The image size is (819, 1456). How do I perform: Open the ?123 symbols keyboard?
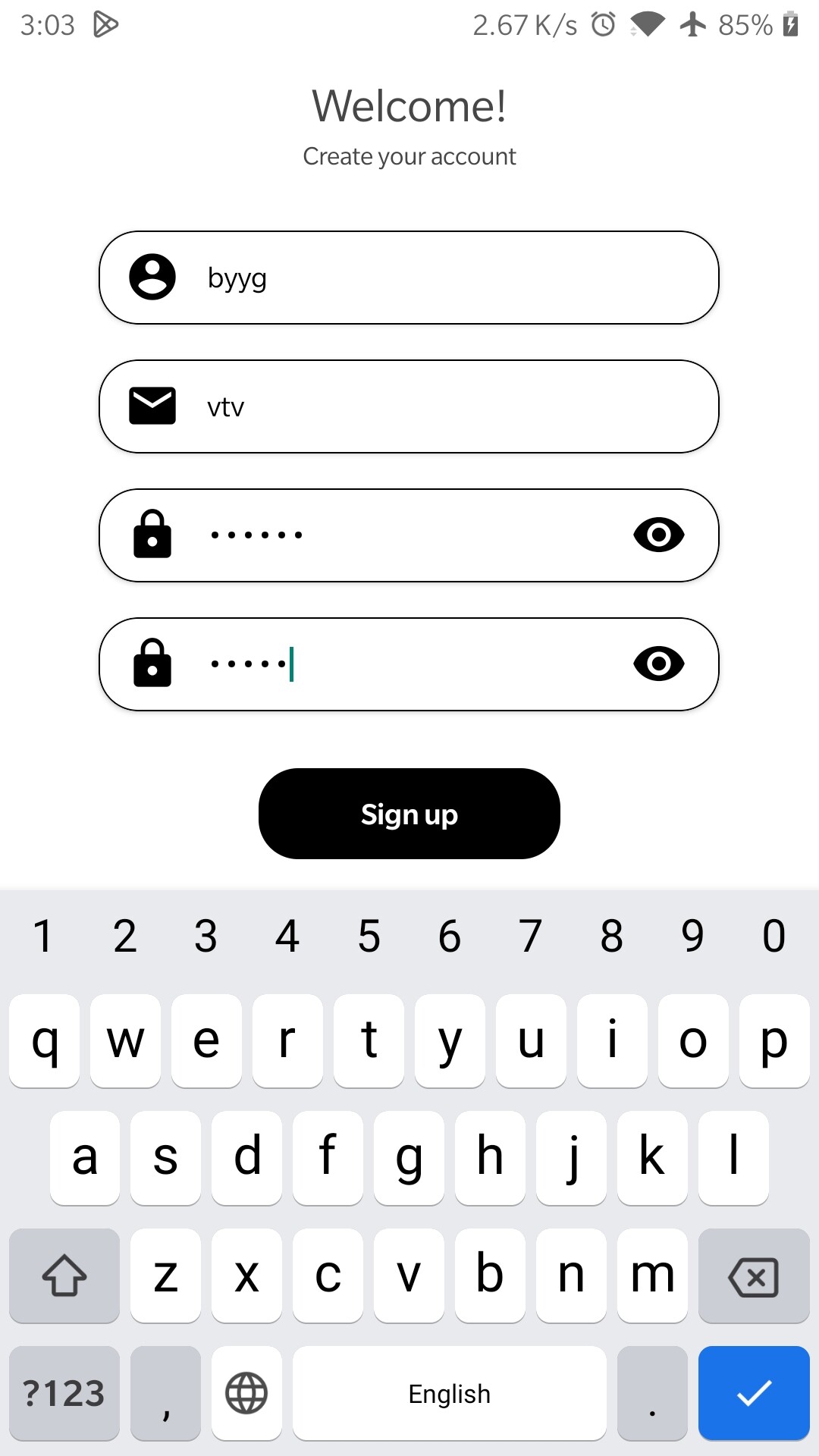point(64,1393)
